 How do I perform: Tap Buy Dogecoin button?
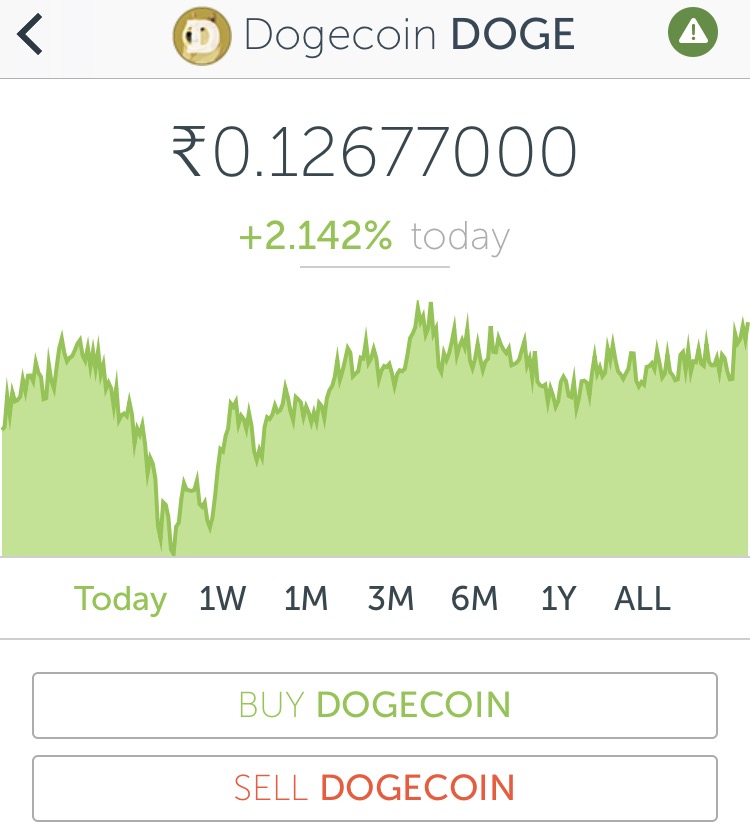(x=375, y=705)
